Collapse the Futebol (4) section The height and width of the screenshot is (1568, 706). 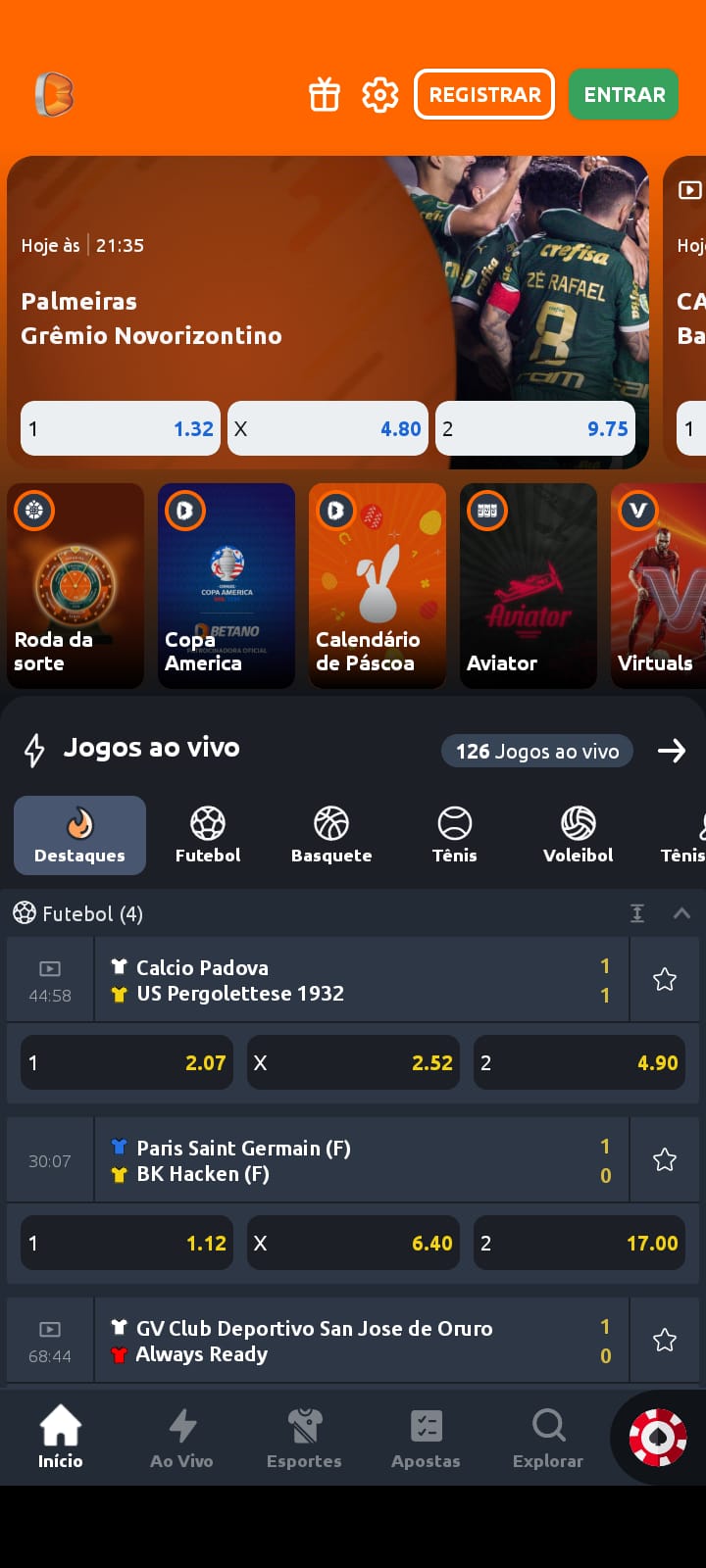click(x=681, y=913)
